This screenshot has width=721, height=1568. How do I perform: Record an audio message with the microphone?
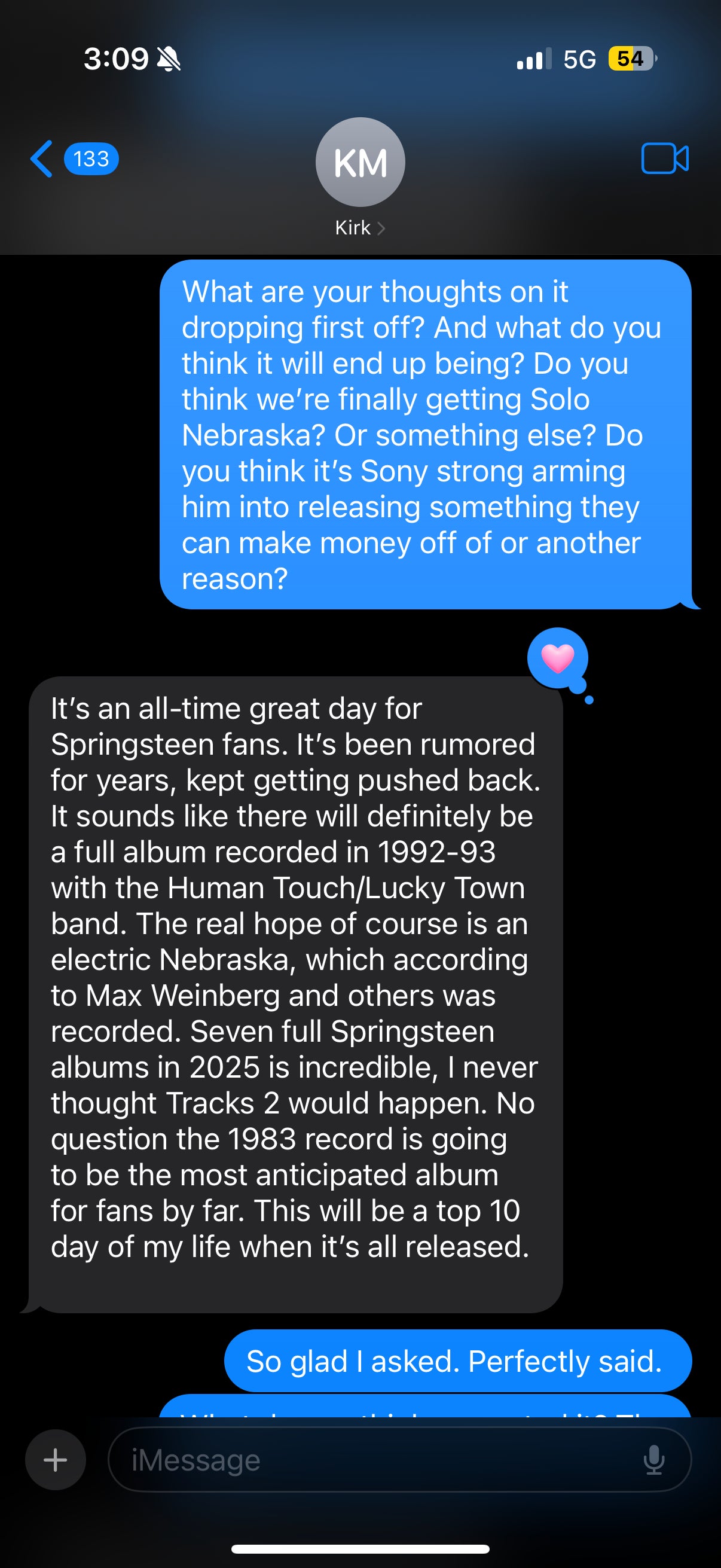tap(653, 1460)
